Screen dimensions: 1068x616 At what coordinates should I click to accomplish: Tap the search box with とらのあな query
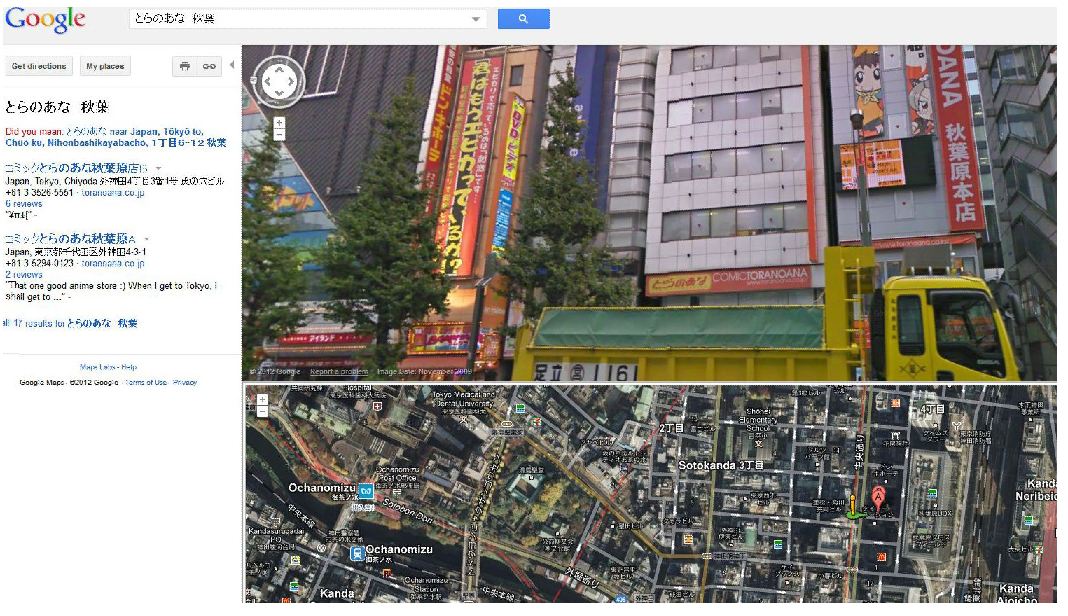(300, 19)
